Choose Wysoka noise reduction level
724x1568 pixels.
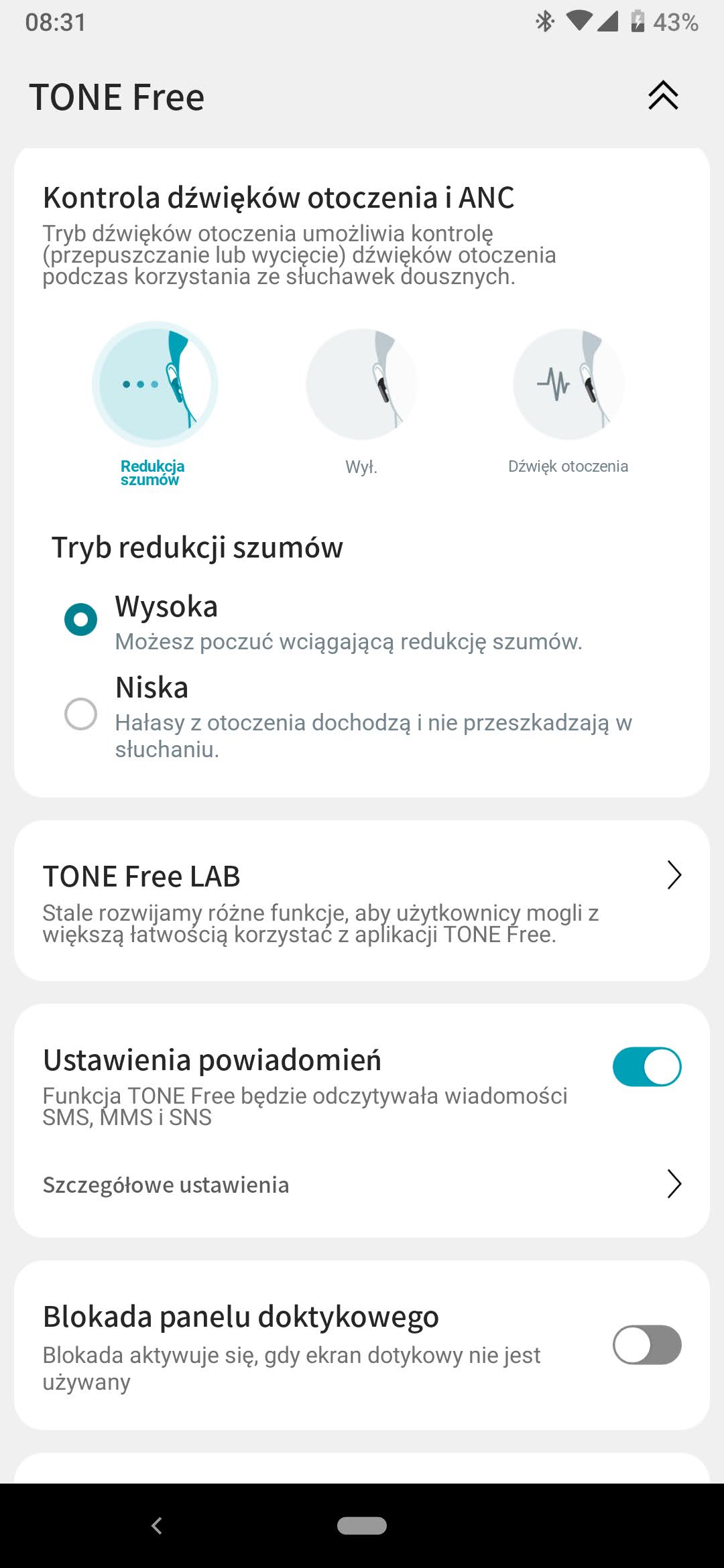click(x=80, y=619)
